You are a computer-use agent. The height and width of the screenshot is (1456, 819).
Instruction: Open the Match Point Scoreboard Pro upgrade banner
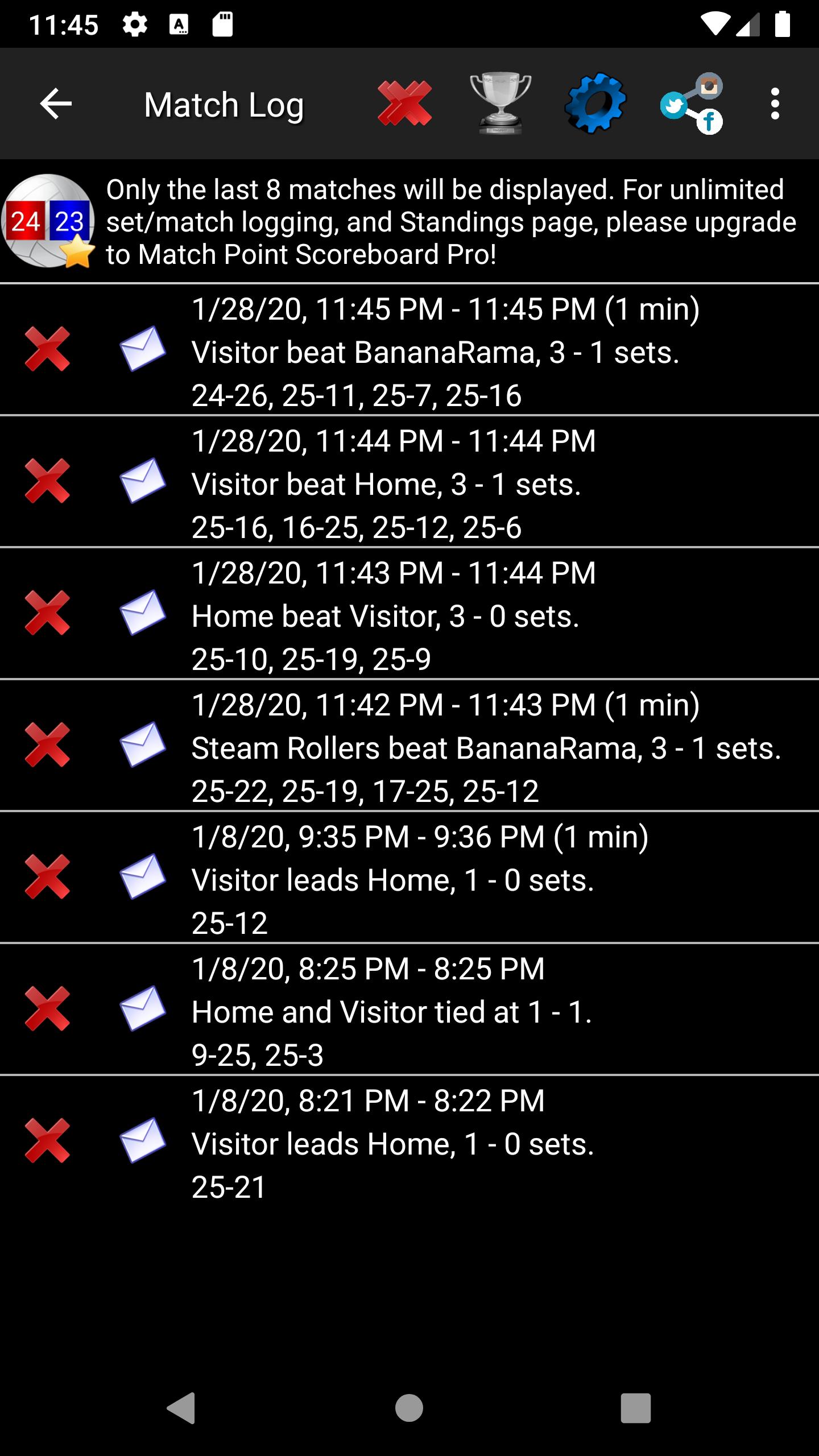[x=409, y=222]
